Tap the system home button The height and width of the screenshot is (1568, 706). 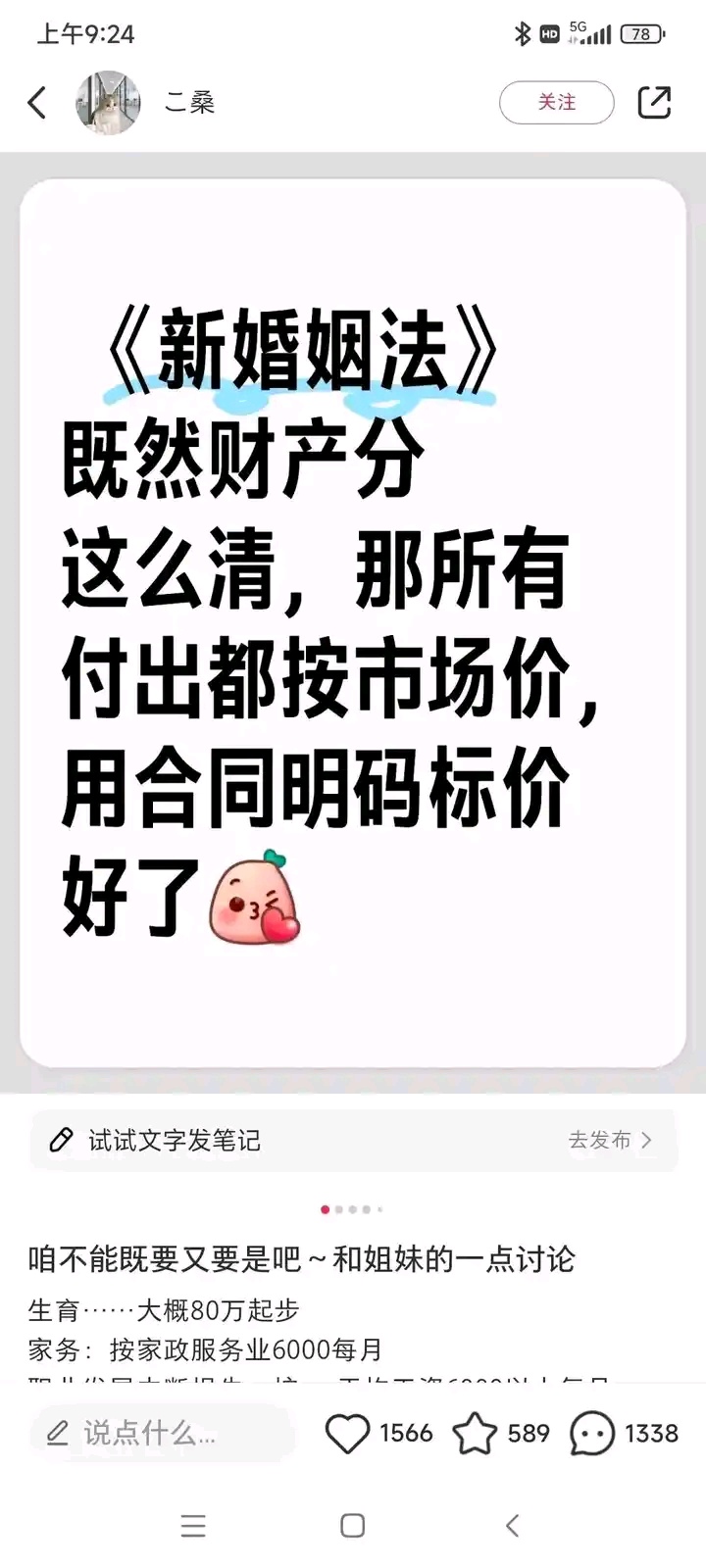[352, 1525]
